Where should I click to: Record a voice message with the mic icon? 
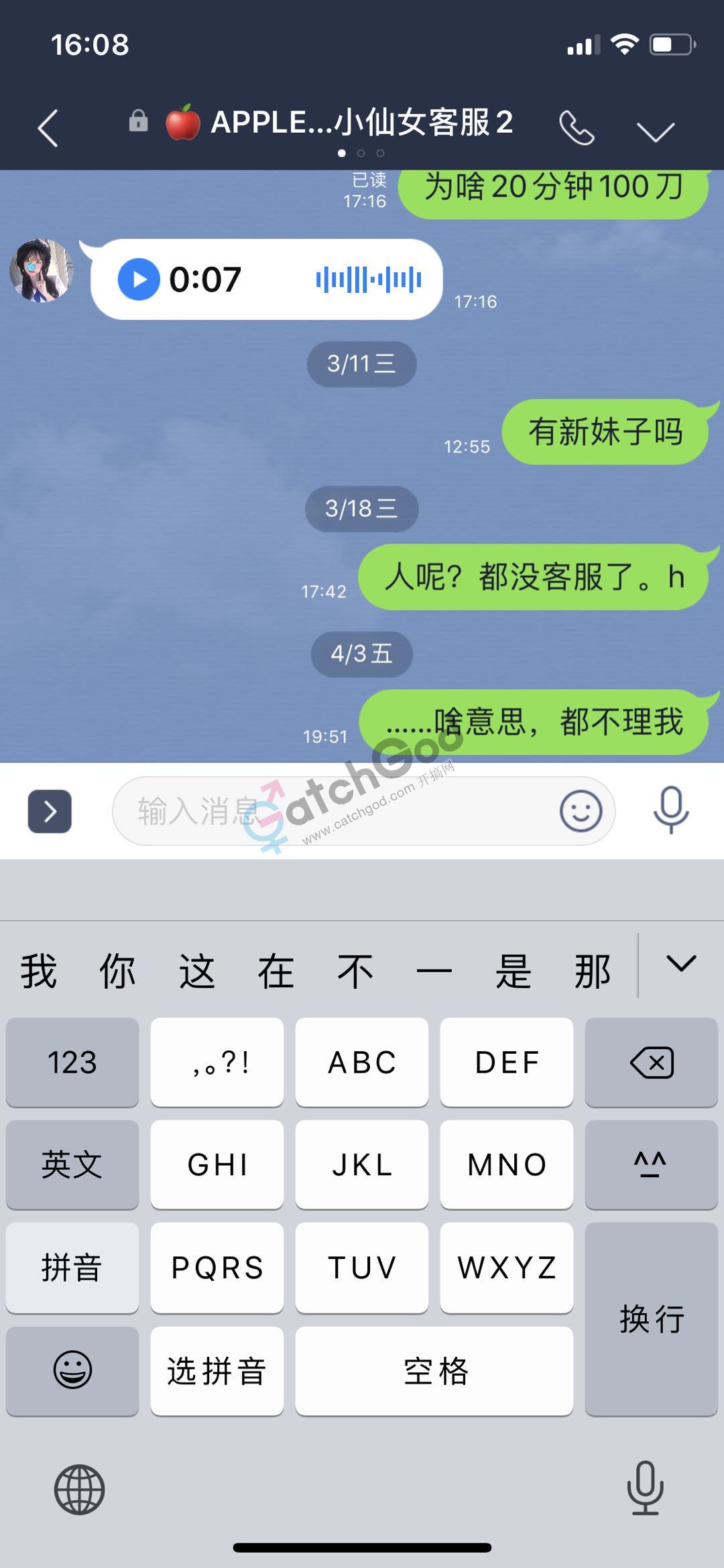(670, 810)
